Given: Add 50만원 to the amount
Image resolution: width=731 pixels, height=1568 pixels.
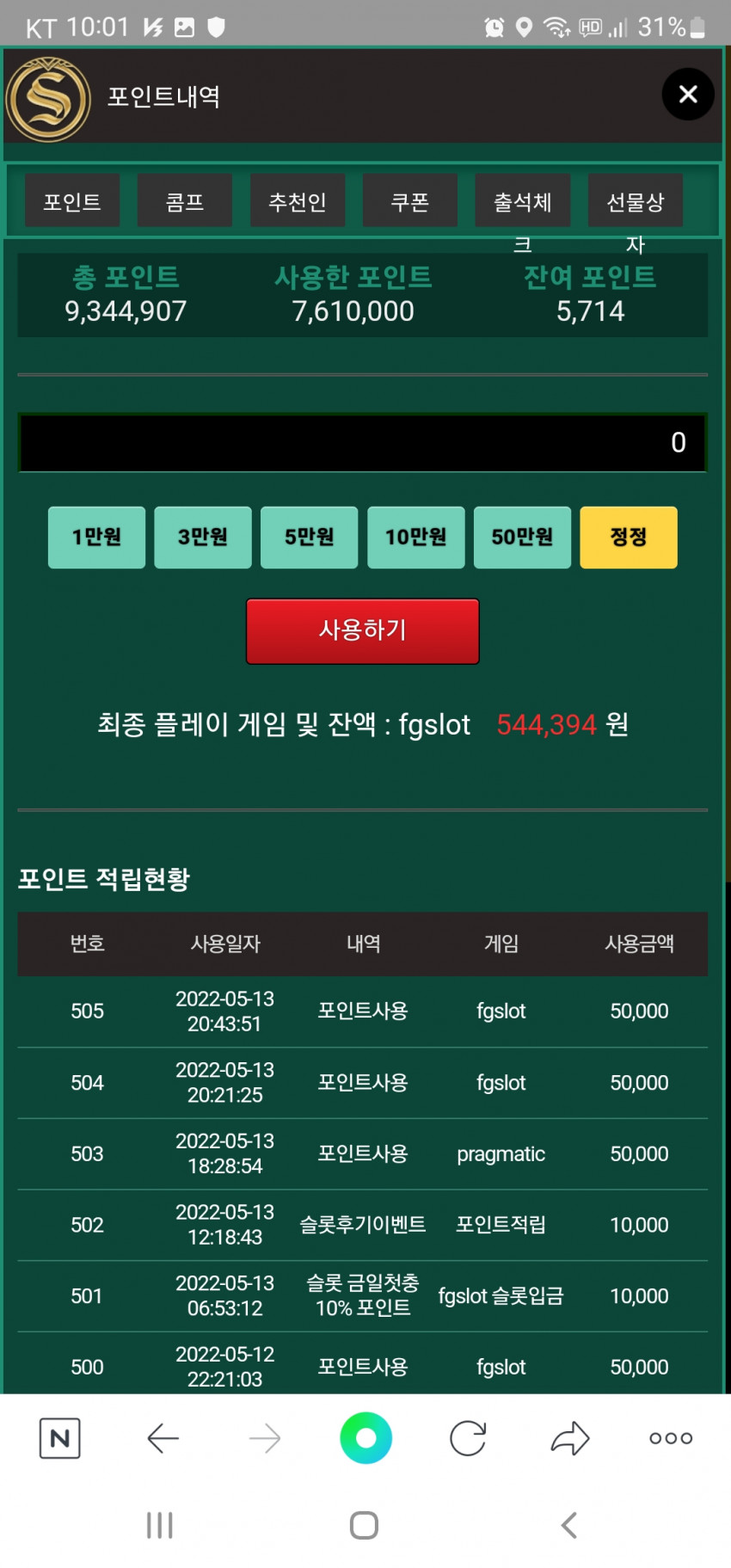Looking at the screenshot, I should [x=523, y=538].
